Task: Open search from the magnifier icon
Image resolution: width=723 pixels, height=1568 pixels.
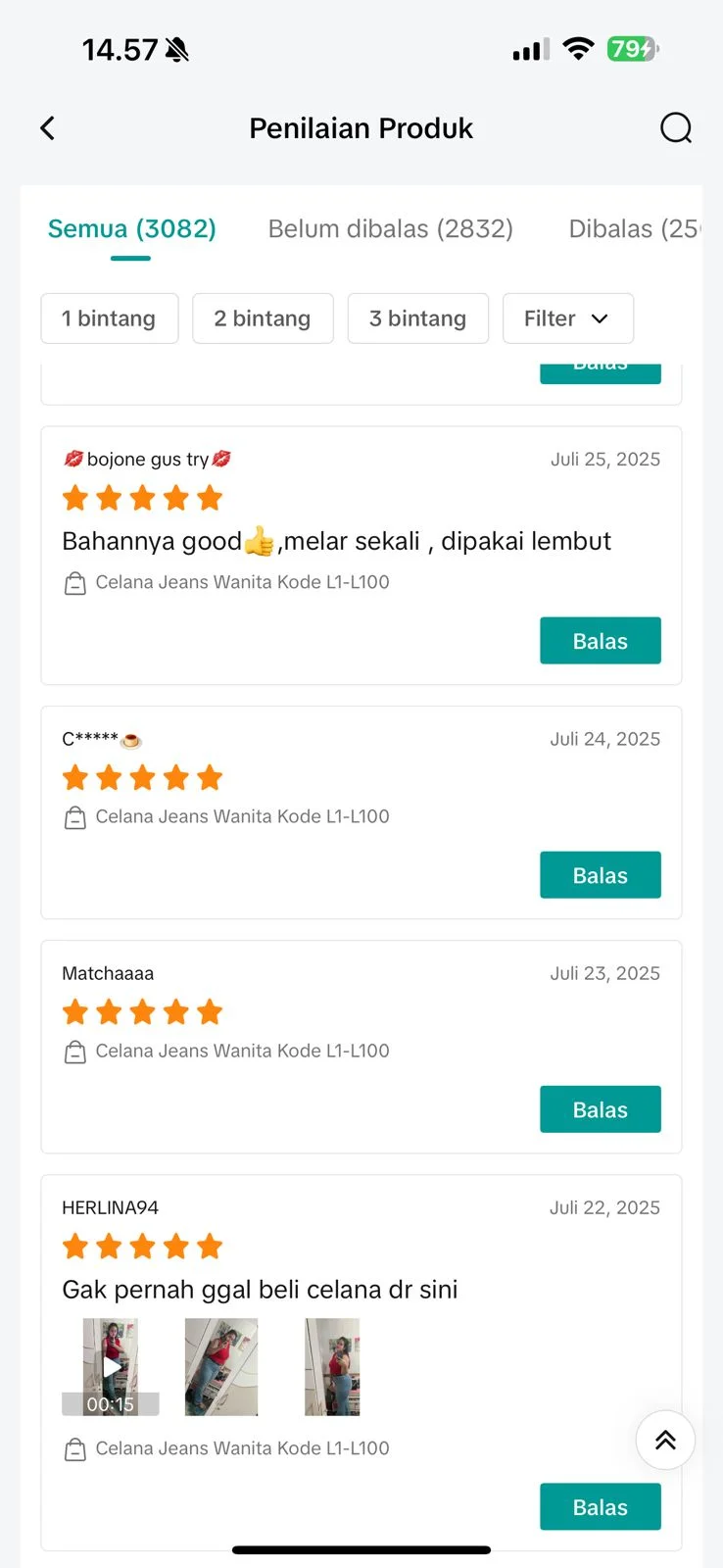Action: (675, 127)
